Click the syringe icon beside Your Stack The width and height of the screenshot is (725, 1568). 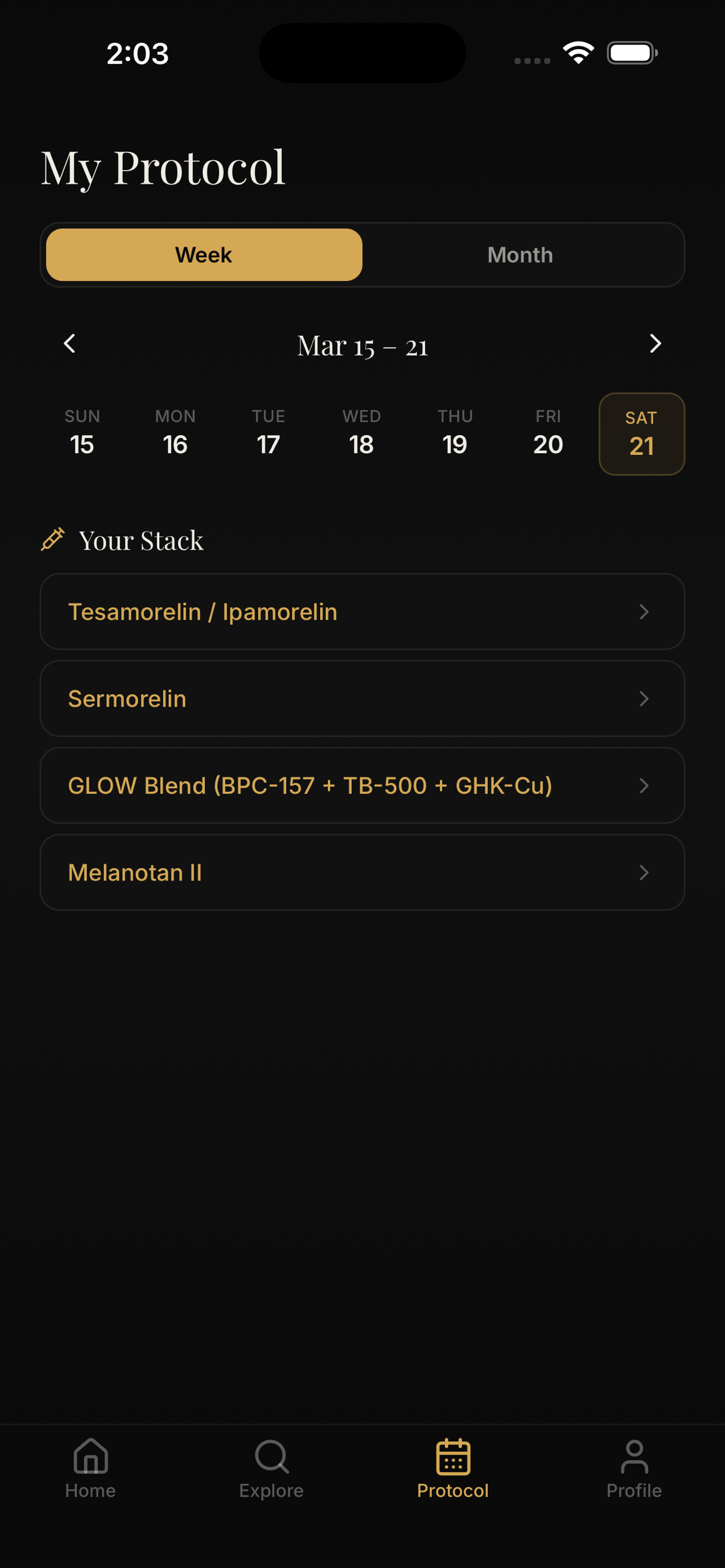53,538
